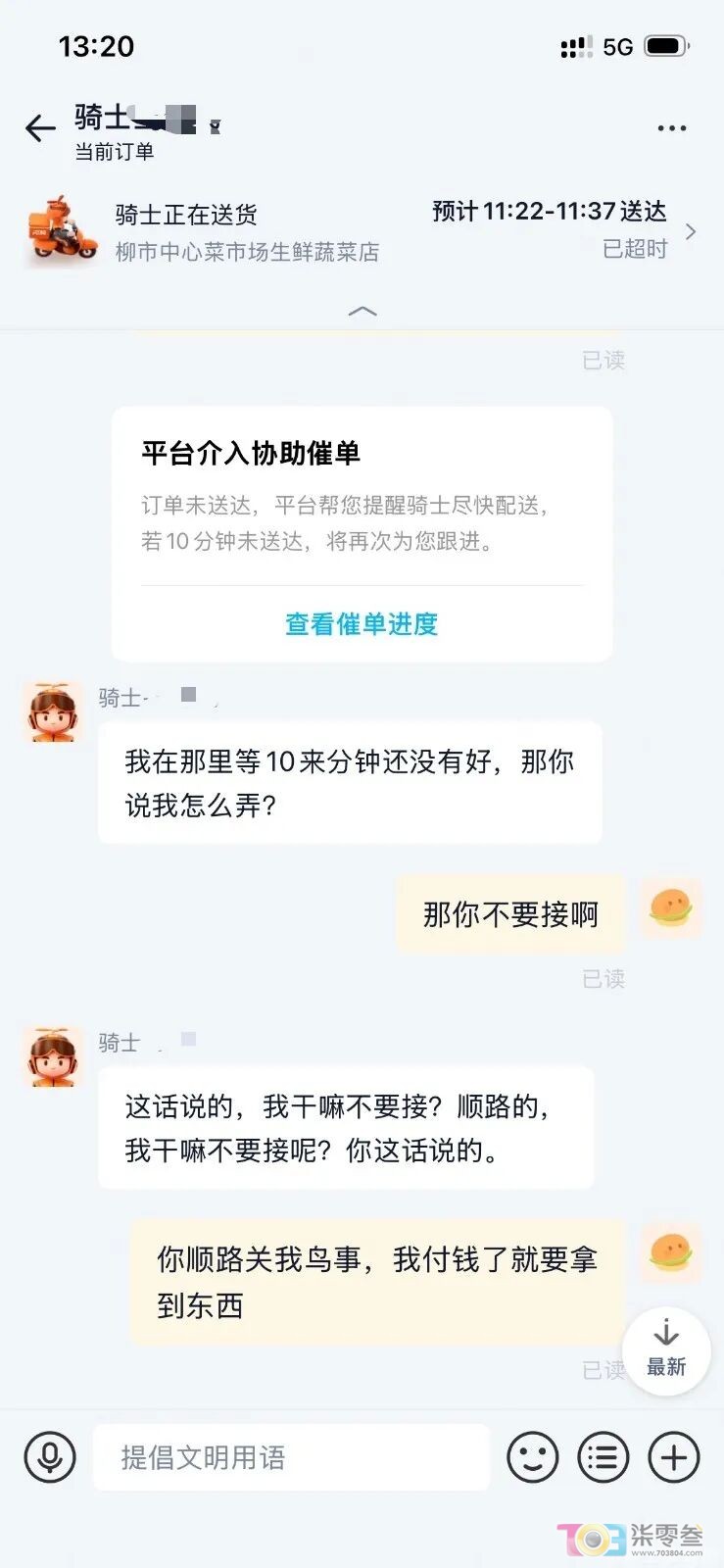Viewport: 724px width, 1568px height.
Task: Jump to latest messages with 最新 button
Action: pos(666,1349)
